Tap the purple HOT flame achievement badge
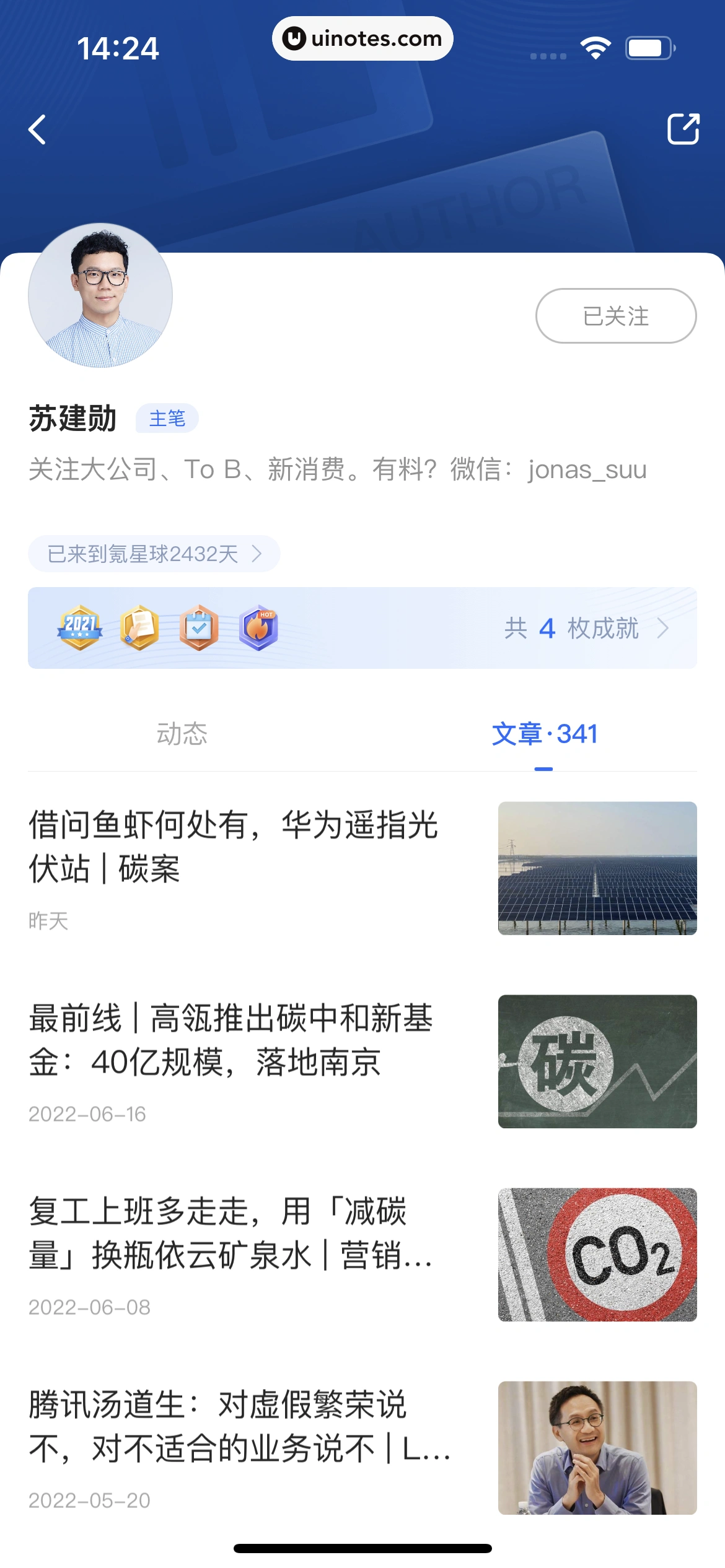Viewport: 725px width, 1568px height. (x=258, y=627)
